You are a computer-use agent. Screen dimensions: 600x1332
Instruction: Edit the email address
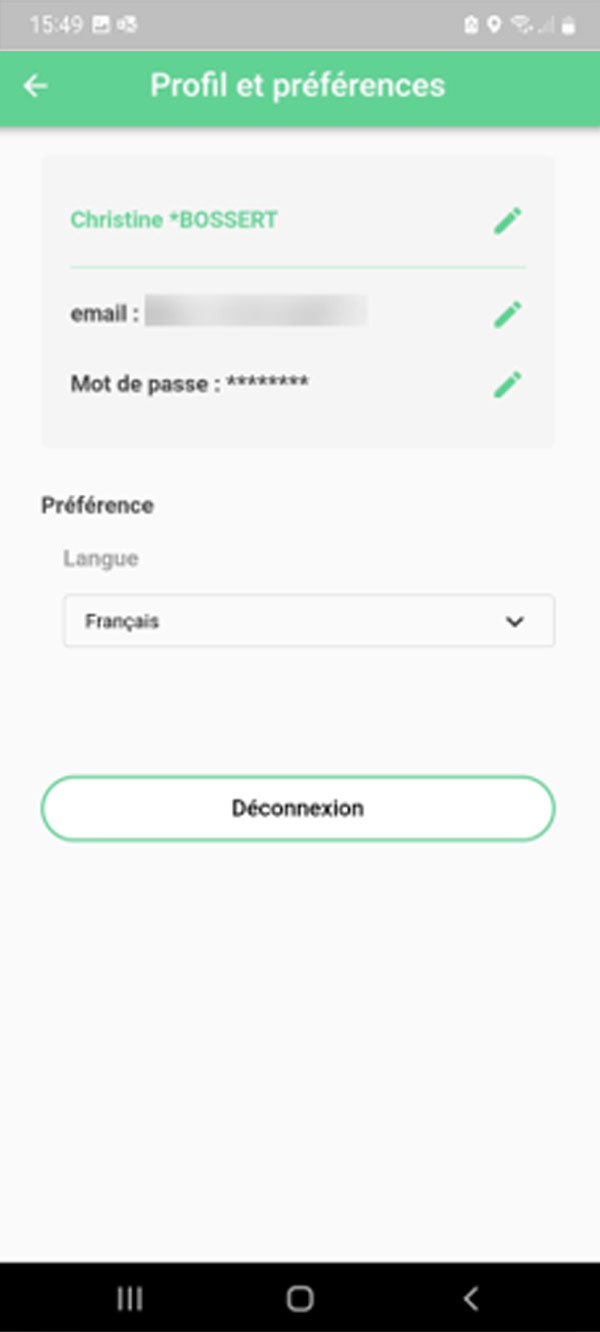(x=507, y=315)
